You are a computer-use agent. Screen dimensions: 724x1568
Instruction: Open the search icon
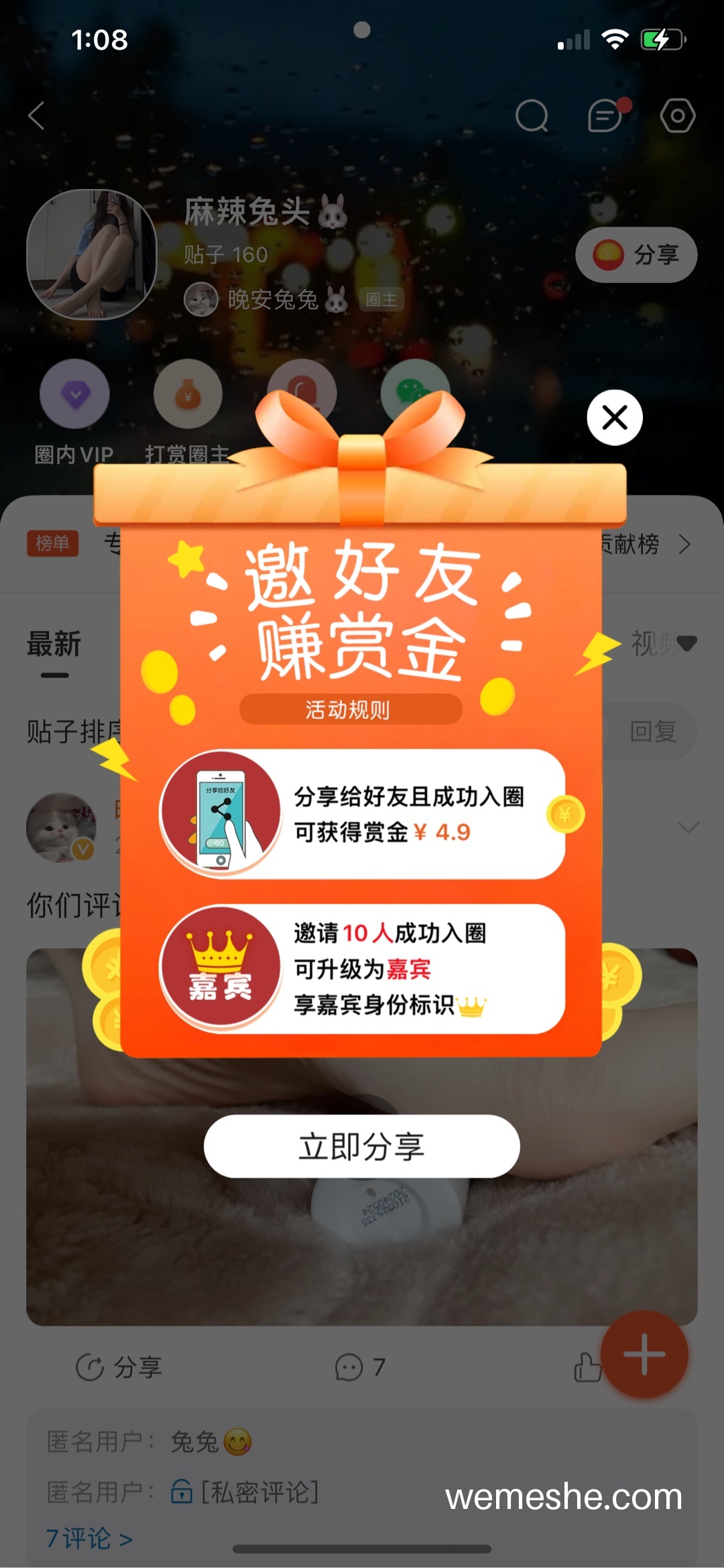click(532, 116)
